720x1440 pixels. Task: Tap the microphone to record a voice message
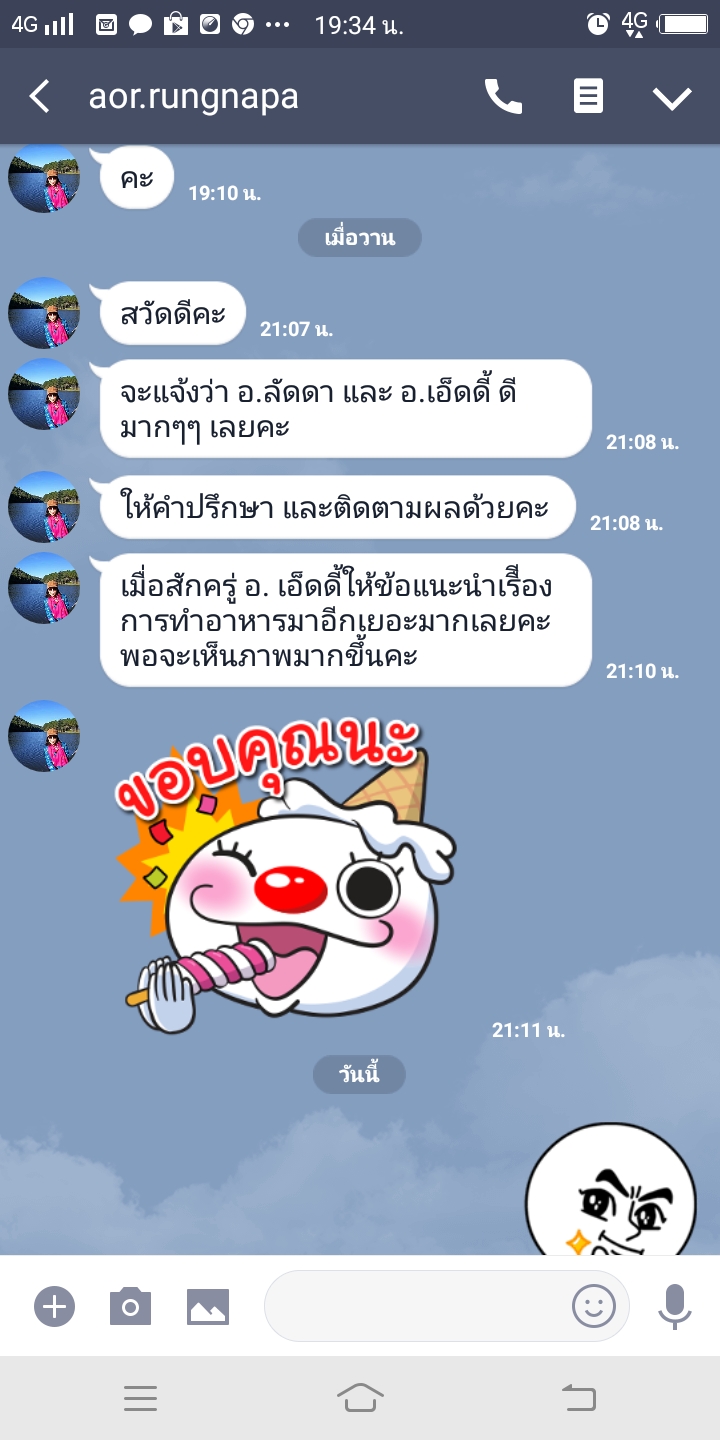(674, 1306)
